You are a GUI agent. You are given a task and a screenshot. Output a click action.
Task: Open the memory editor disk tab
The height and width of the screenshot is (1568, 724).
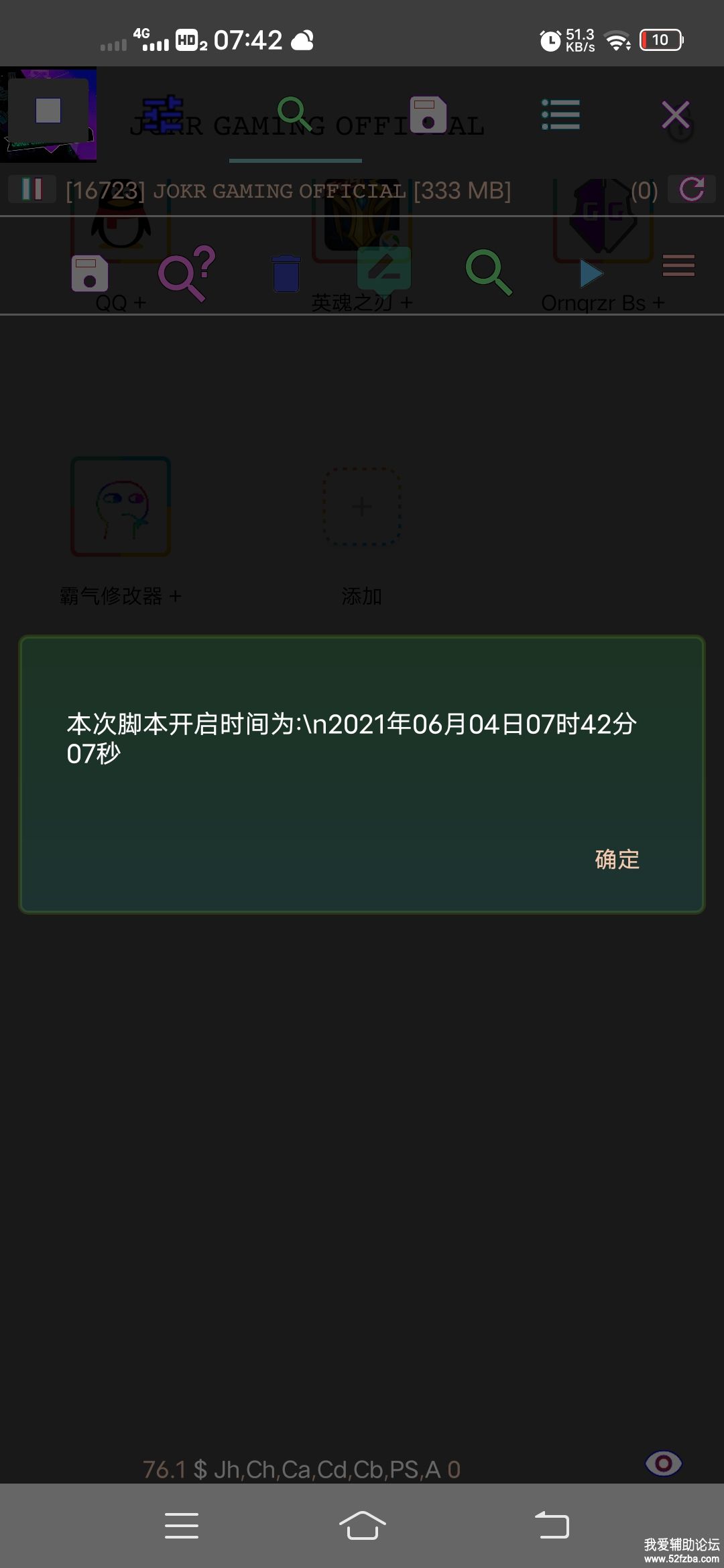pos(428,115)
